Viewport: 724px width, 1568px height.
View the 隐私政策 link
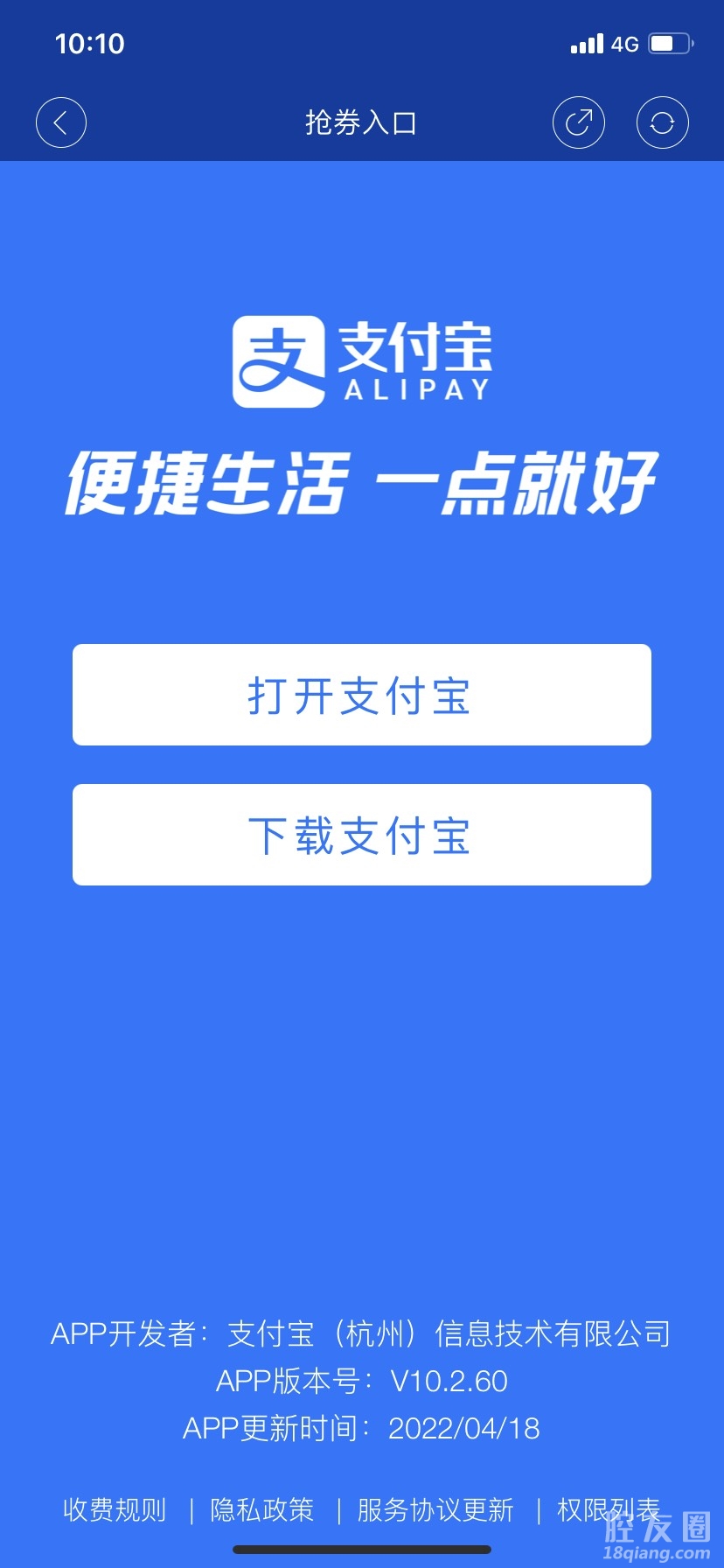click(x=261, y=1509)
